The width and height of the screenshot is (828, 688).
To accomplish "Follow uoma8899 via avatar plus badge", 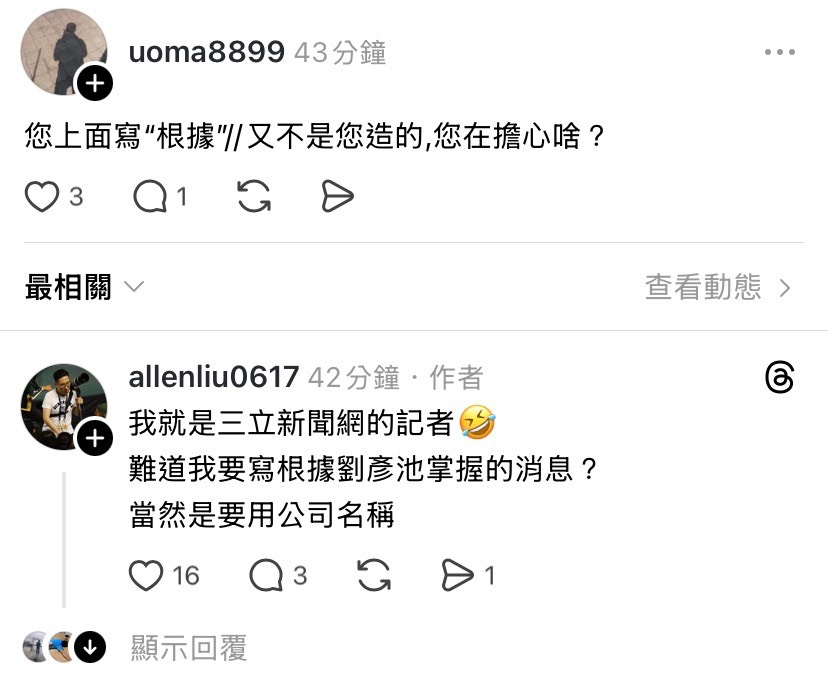I will (x=94, y=84).
